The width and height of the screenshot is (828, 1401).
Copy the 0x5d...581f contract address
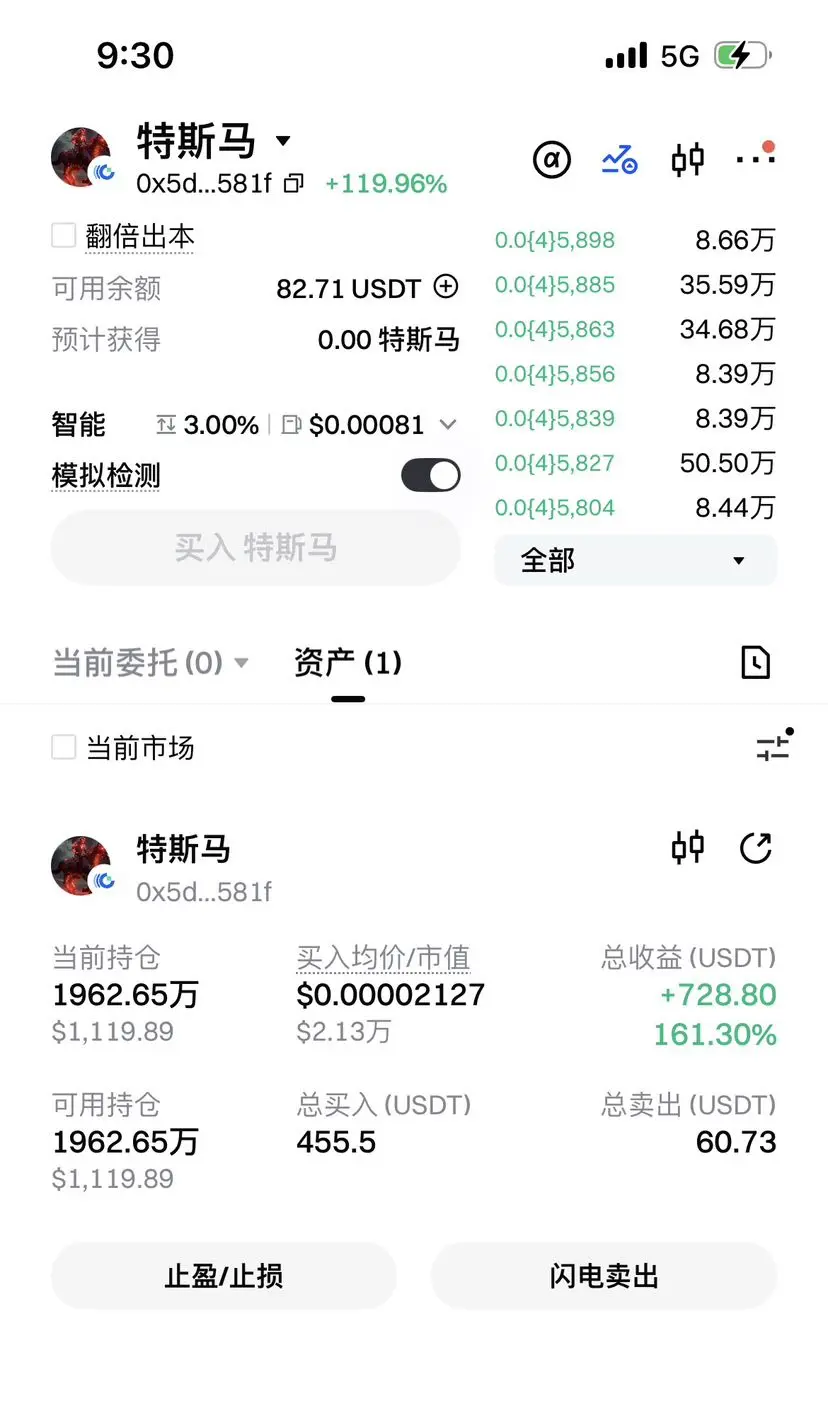click(294, 184)
